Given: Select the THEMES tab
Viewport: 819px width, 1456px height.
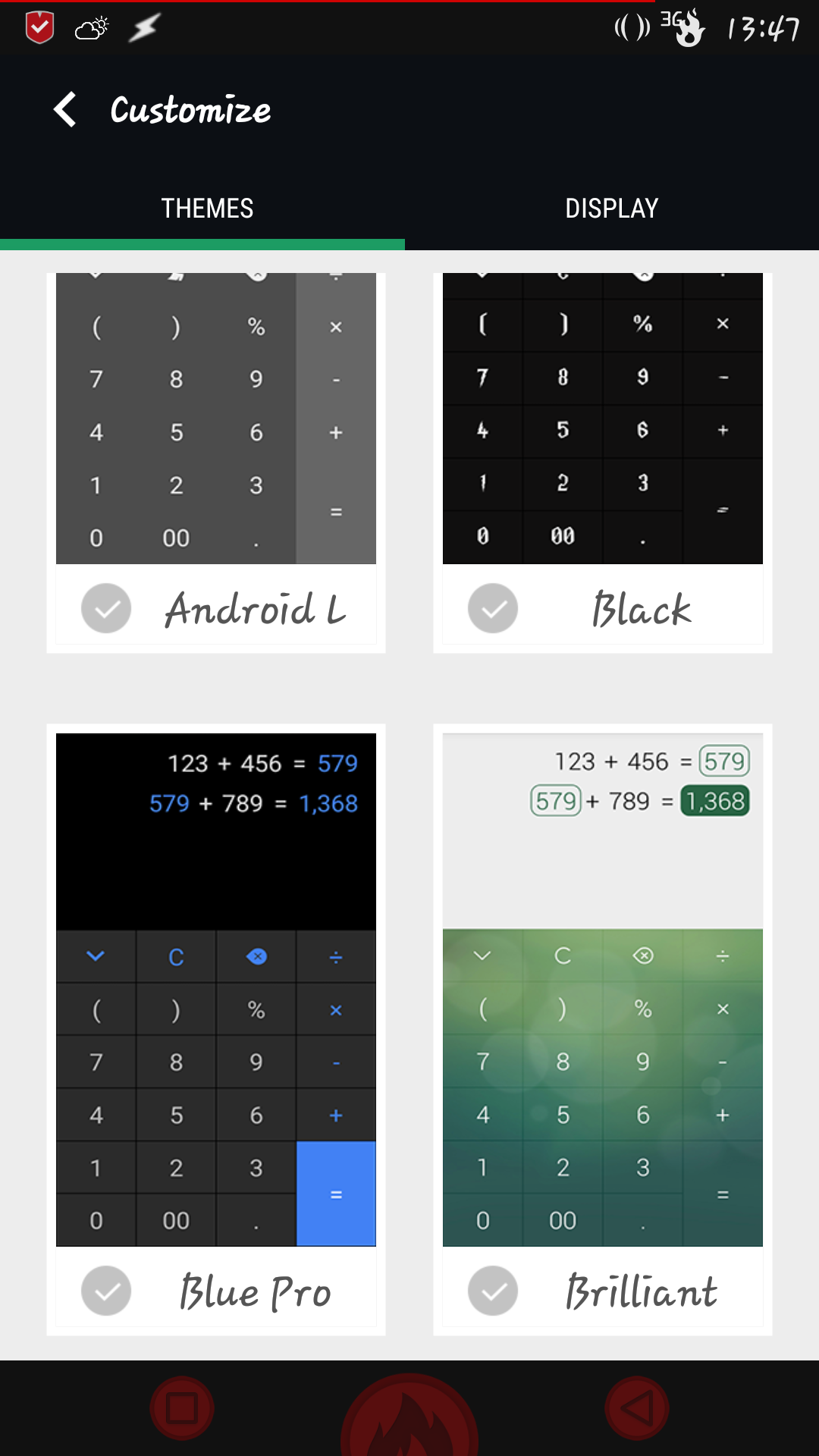Looking at the screenshot, I should (x=207, y=208).
